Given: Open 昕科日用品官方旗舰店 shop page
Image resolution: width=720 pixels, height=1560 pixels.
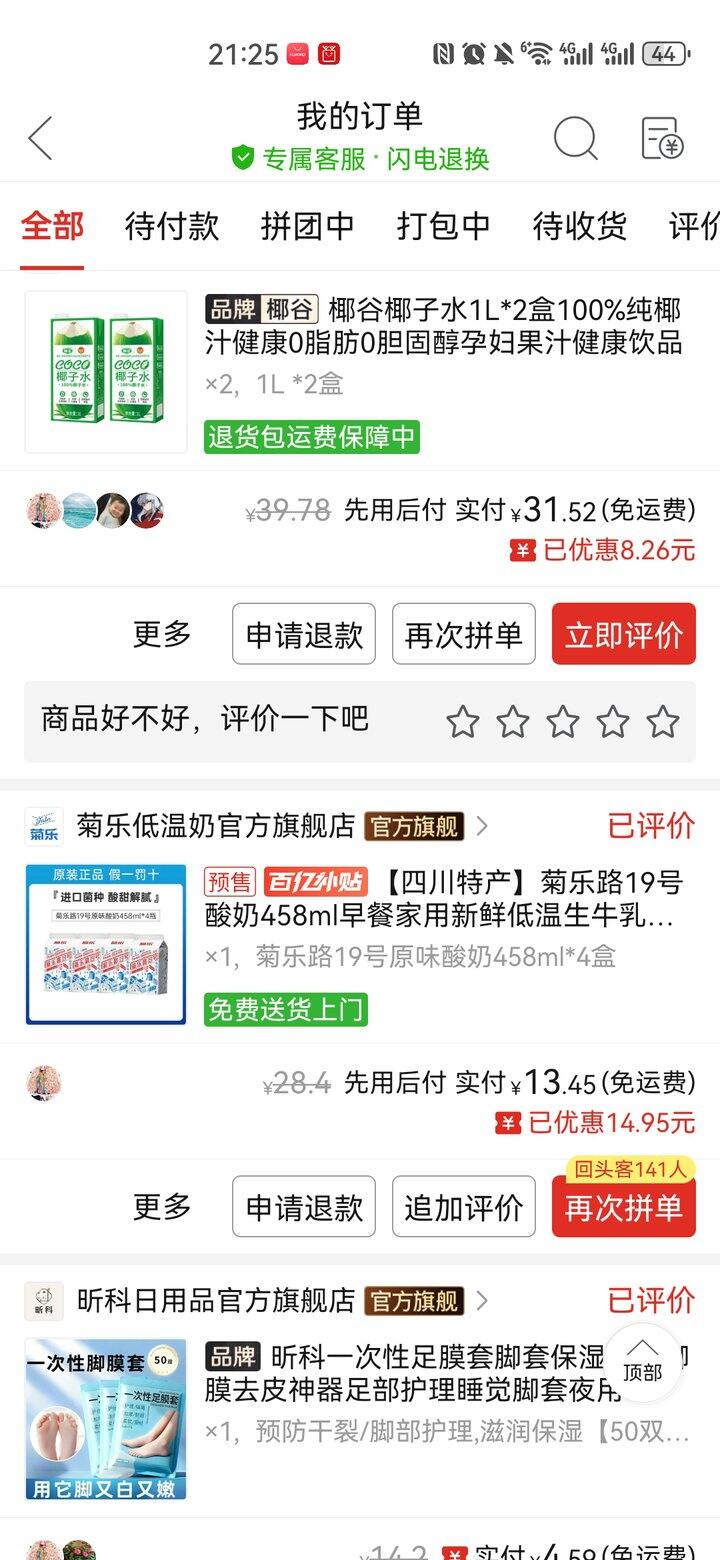Looking at the screenshot, I should point(215,1300).
